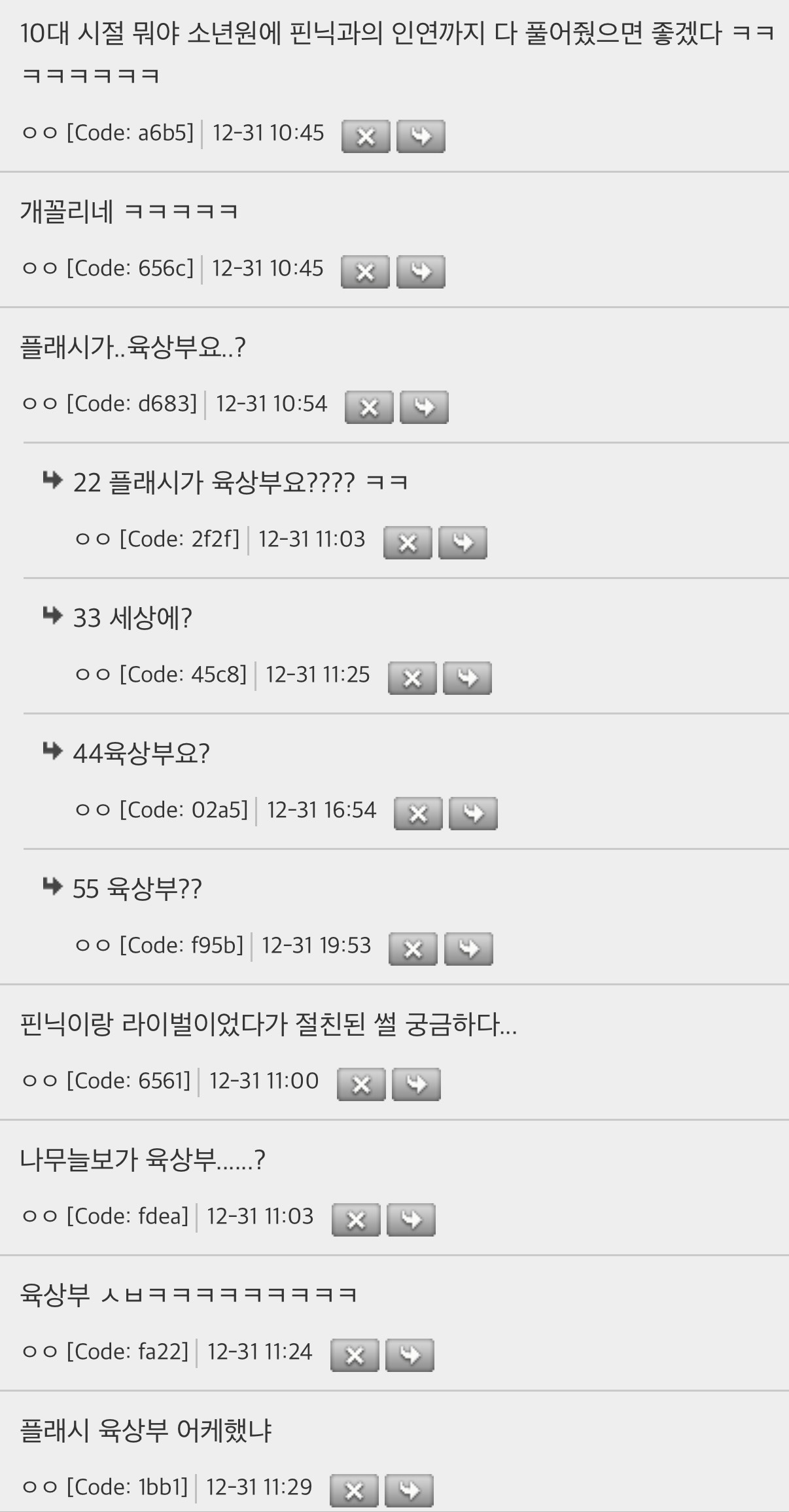
Task: Delete the comment with Code 656c
Action: (x=365, y=272)
